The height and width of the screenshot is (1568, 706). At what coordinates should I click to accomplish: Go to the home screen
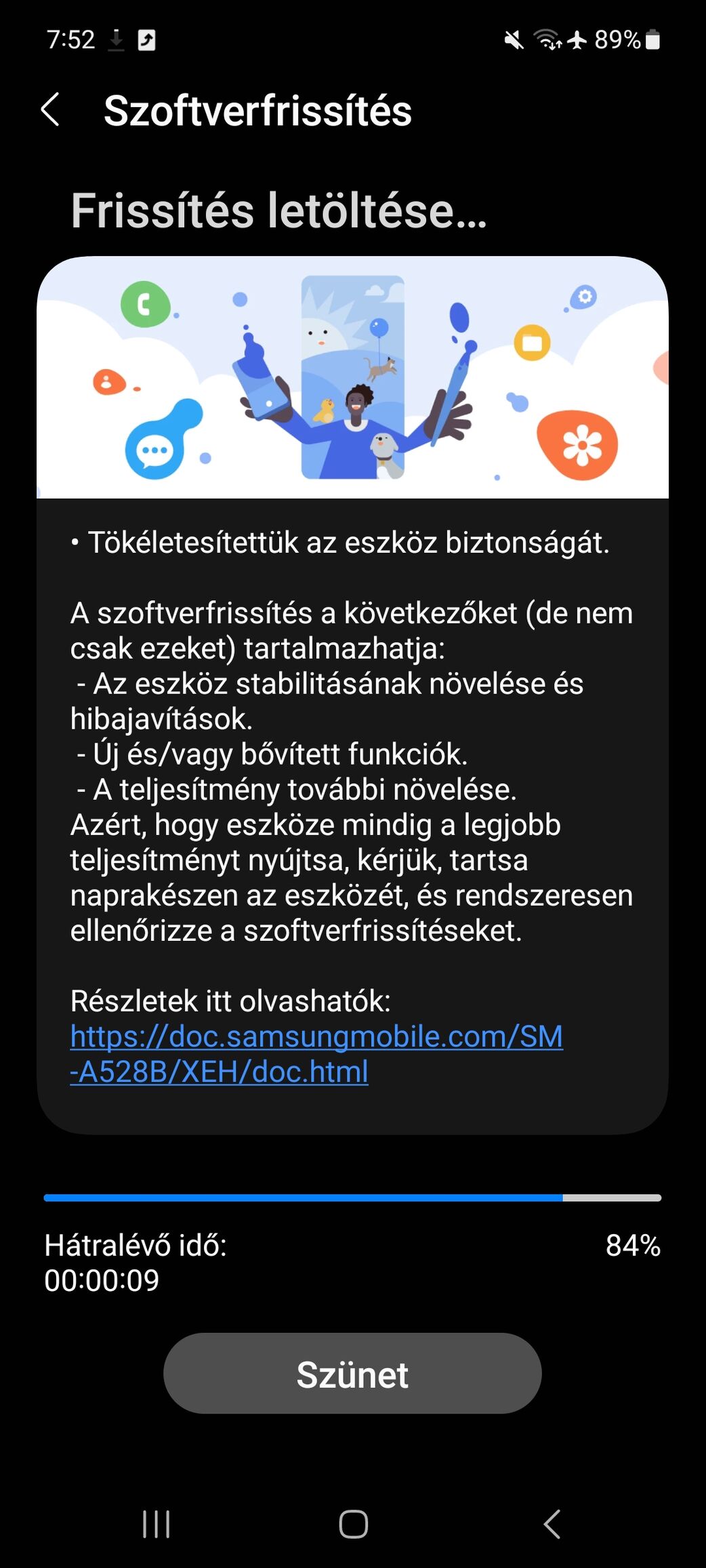[353, 1524]
